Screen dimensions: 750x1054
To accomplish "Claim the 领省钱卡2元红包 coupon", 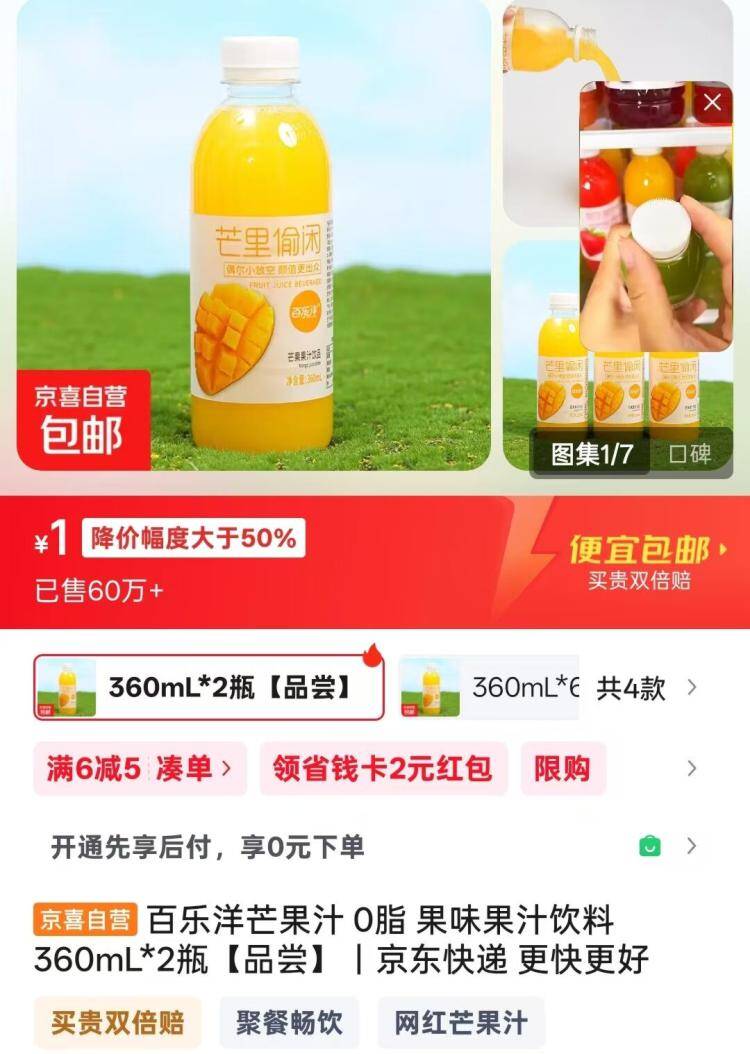I will tap(383, 769).
